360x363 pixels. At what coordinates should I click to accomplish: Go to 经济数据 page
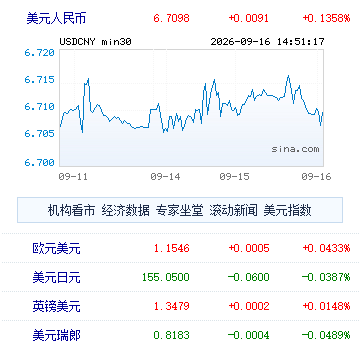(x=125, y=210)
